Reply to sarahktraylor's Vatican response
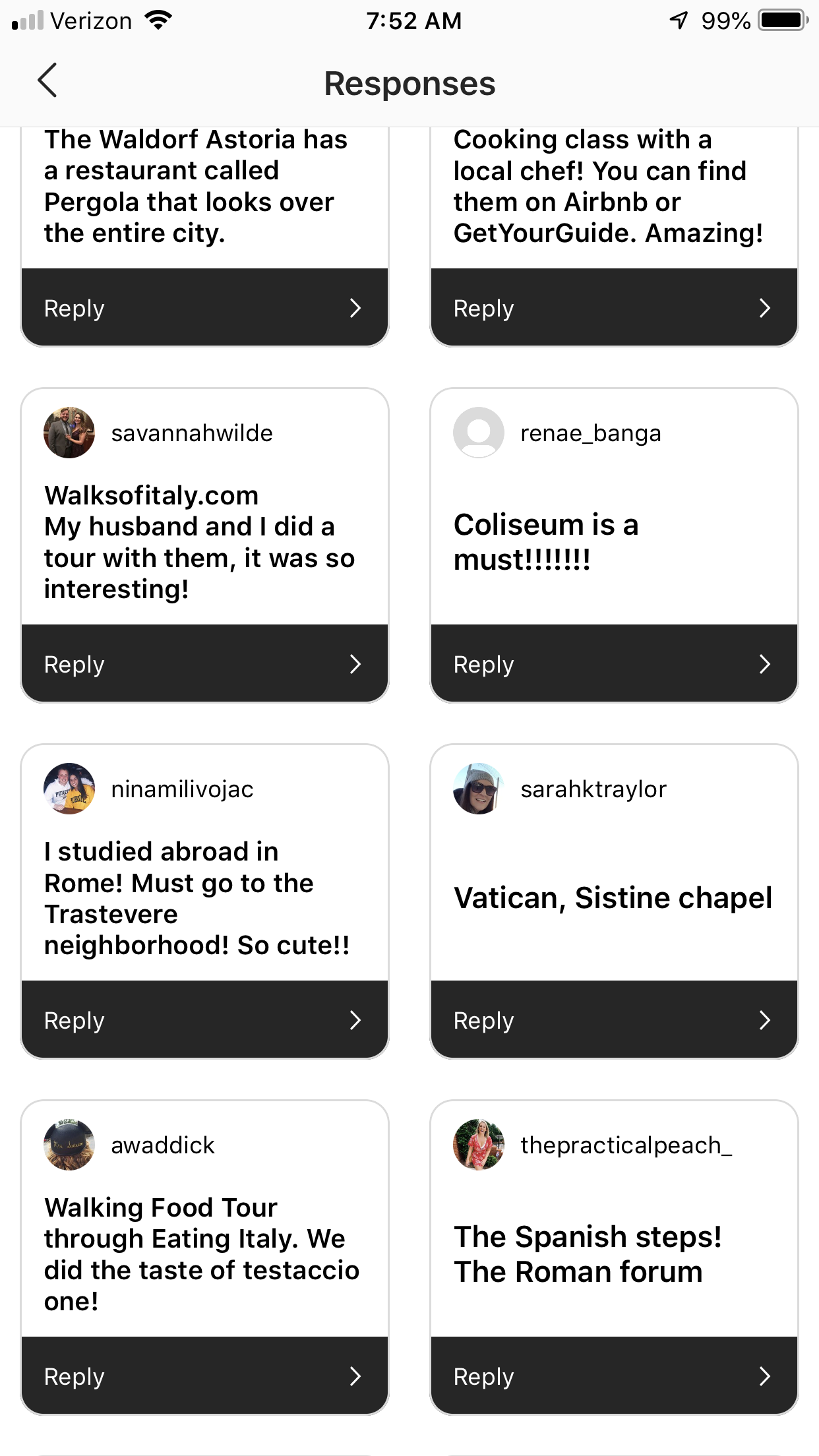The image size is (819, 1456). click(613, 1019)
